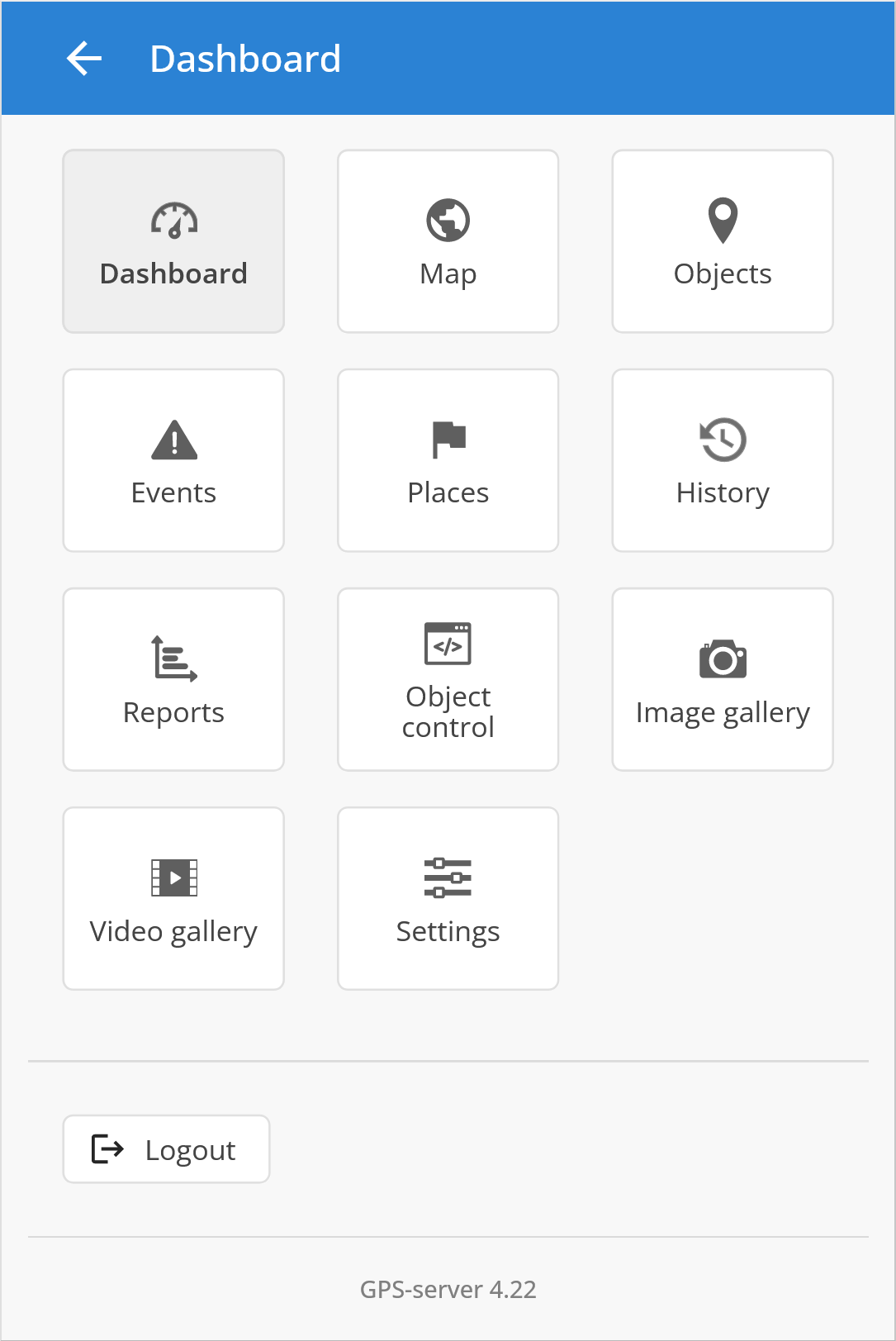The height and width of the screenshot is (1341, 896).
Task: Open Object control
Action: pos(448,679)
